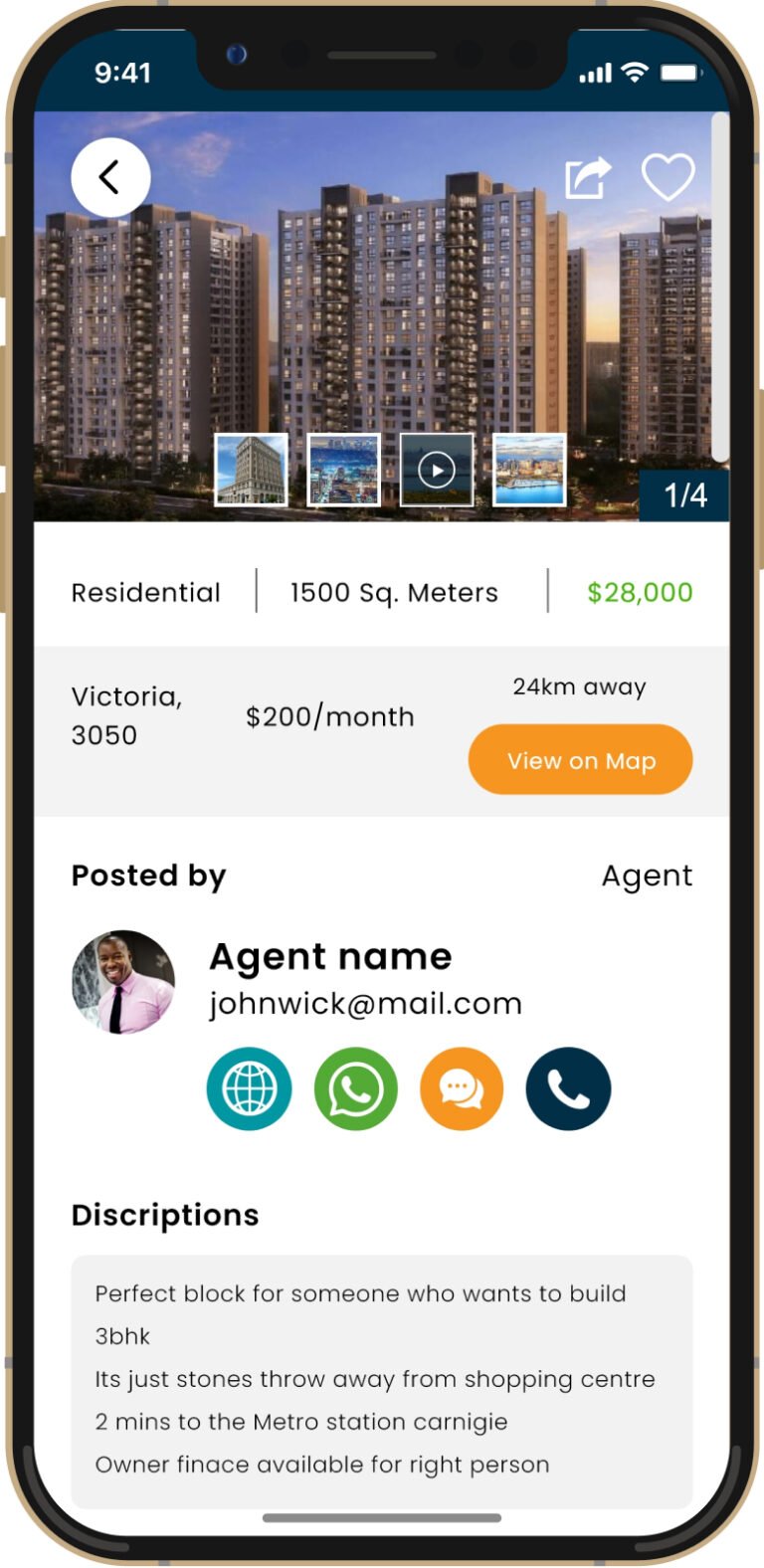Viewport: 764px width, 1568px height.
Task: Call the agent by phone
Action: point(568,1089)
